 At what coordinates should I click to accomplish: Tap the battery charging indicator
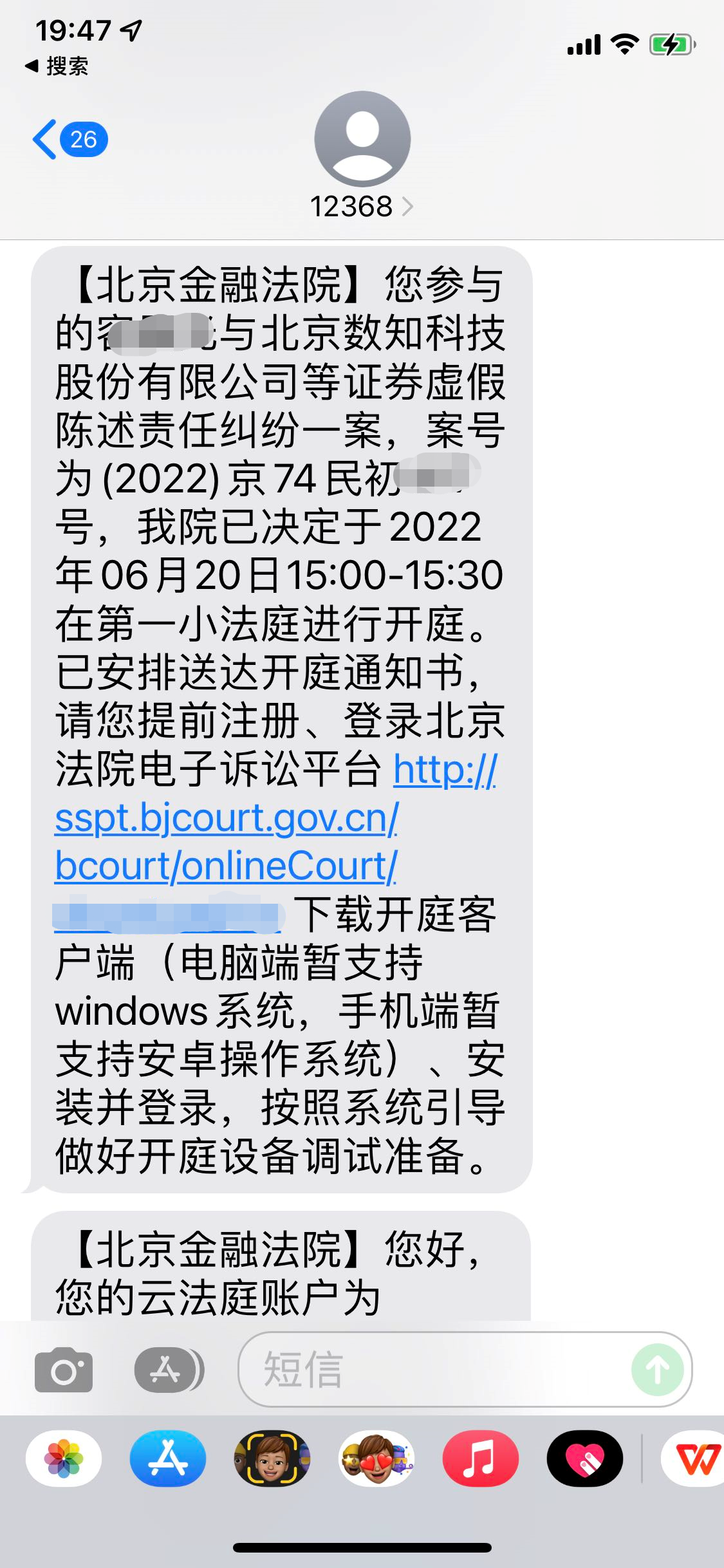[x=671, y=45]
